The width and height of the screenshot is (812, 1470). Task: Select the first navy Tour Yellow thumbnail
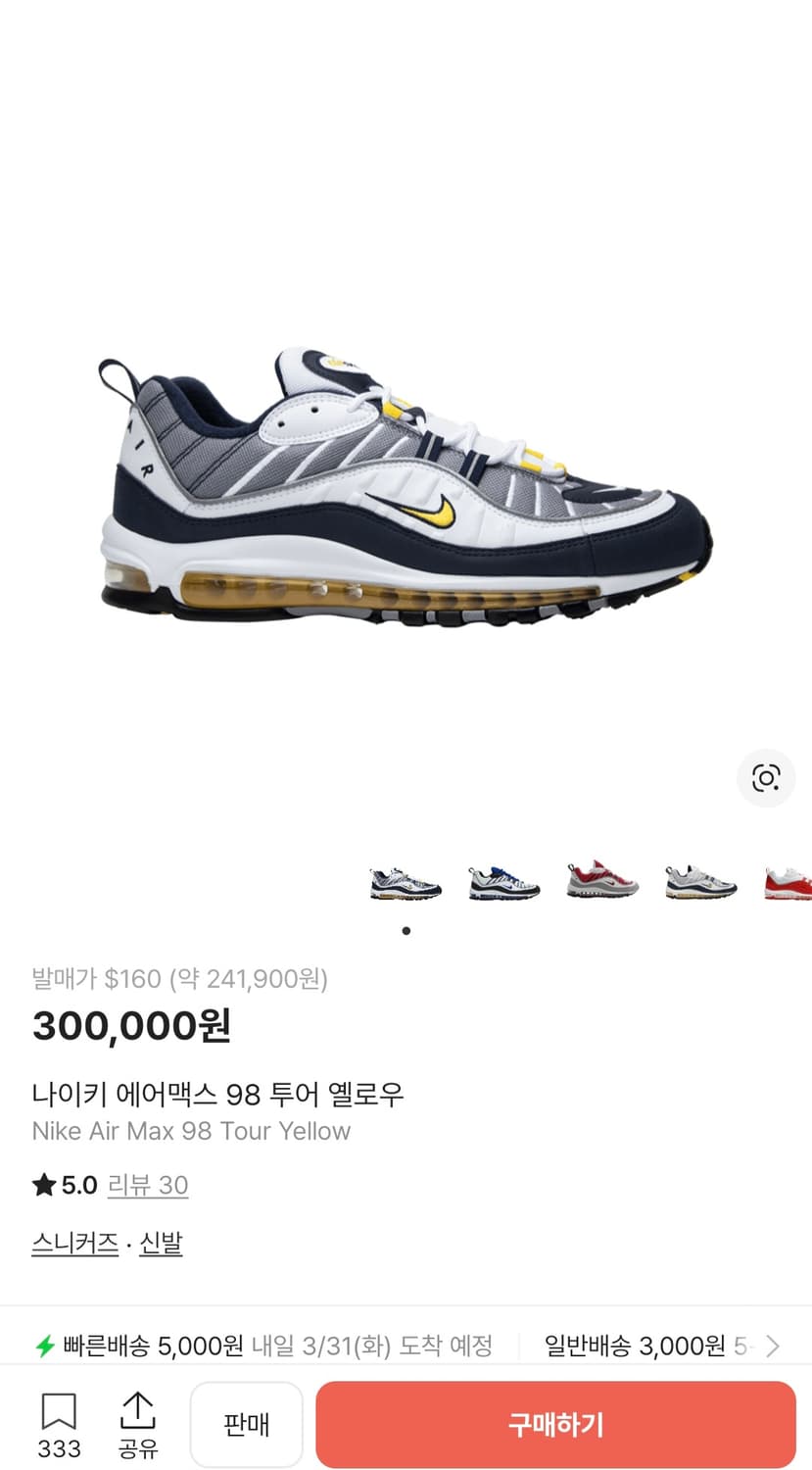[405, 883]
